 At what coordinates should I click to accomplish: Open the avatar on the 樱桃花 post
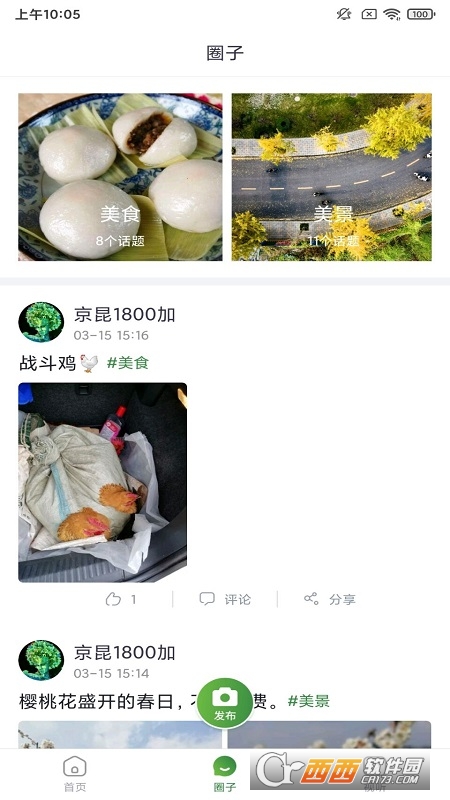41,660
